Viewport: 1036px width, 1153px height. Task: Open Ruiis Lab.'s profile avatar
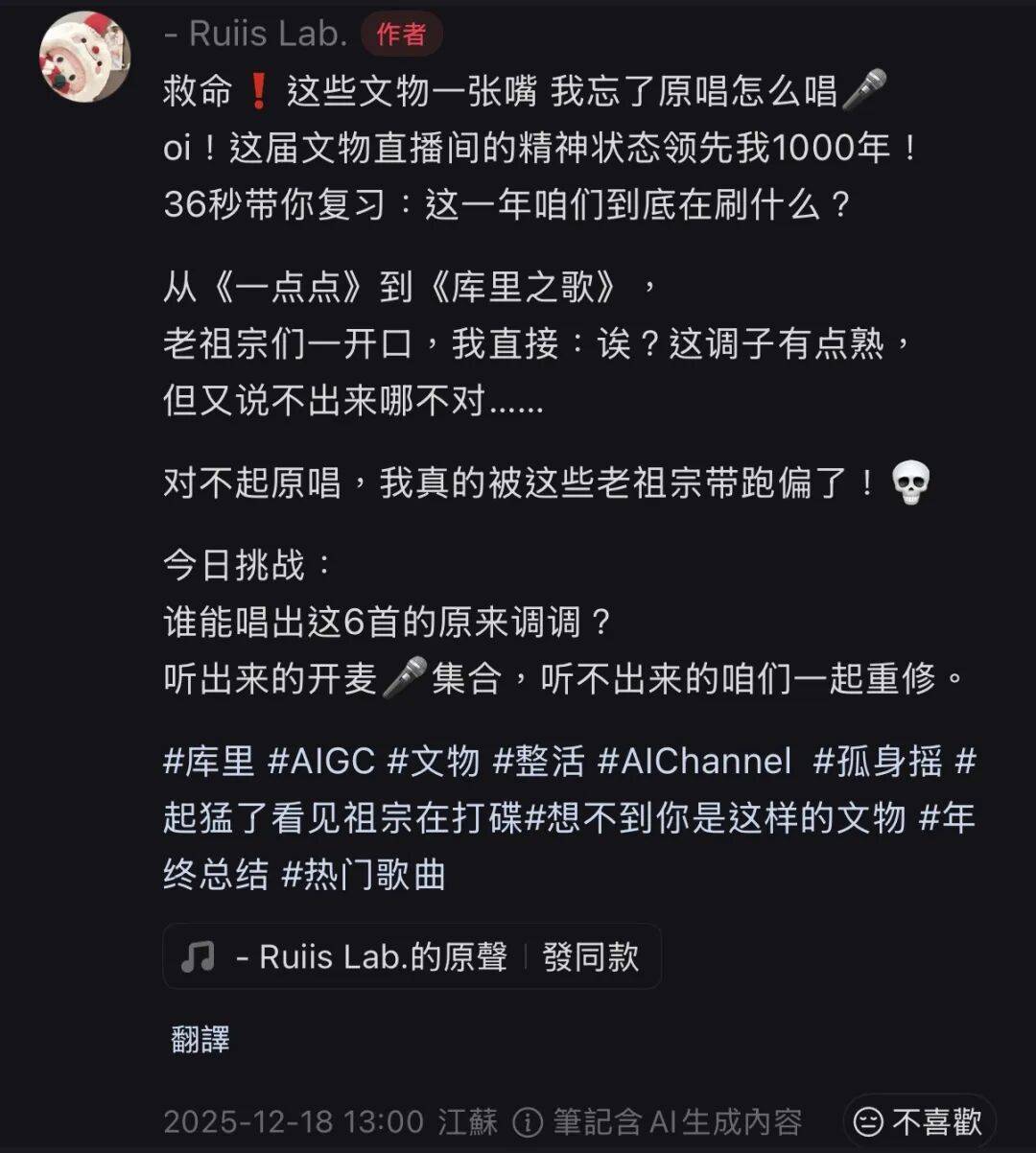coord(84,57)
